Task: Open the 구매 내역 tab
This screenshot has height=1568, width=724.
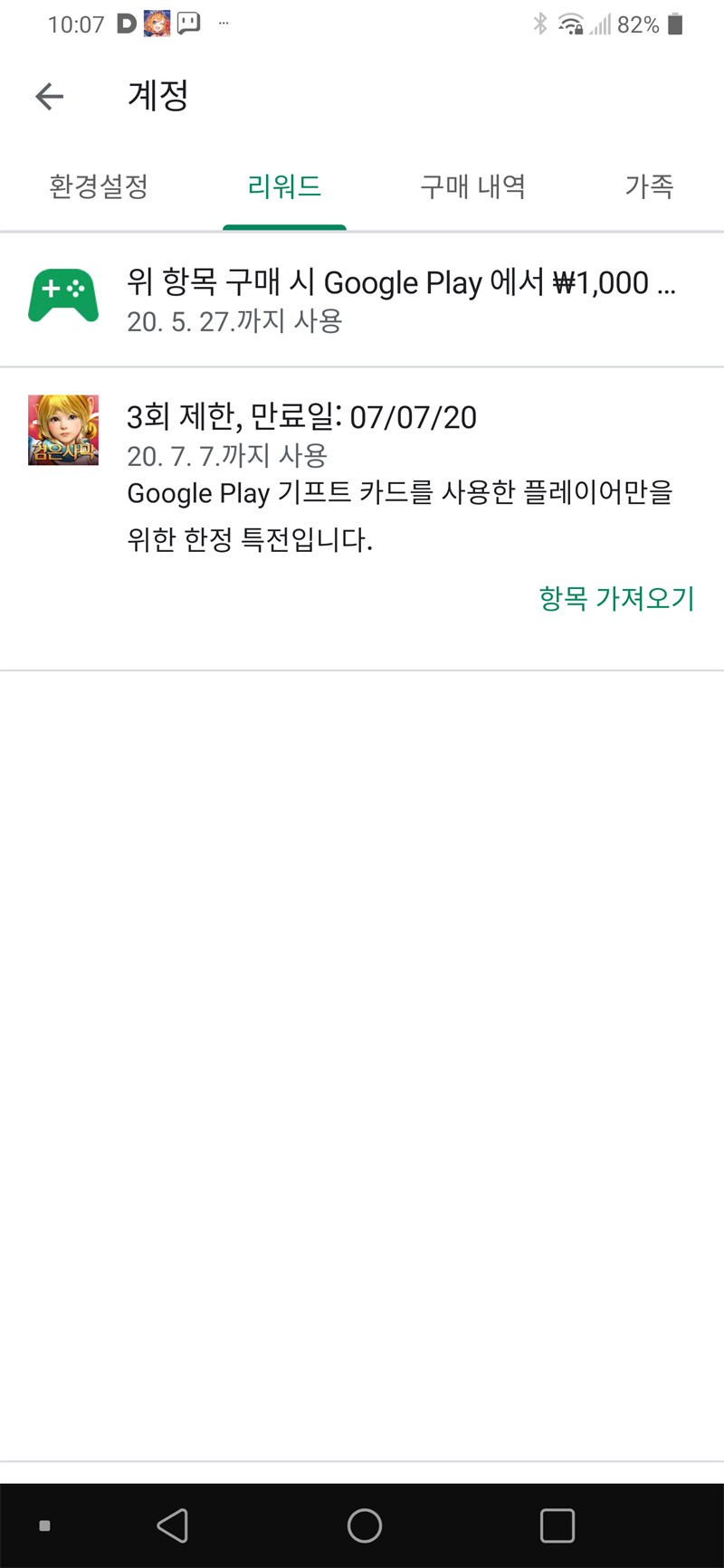Action: (x=472, y=186)
